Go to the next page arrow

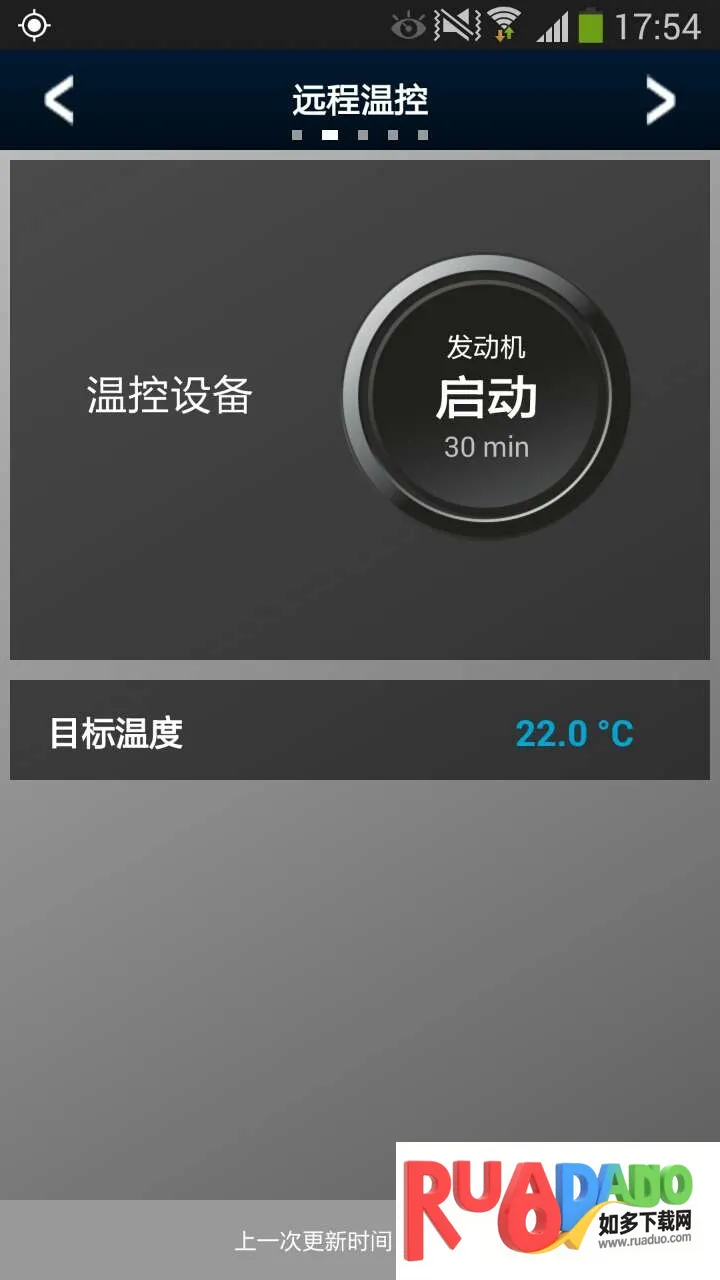660,101
